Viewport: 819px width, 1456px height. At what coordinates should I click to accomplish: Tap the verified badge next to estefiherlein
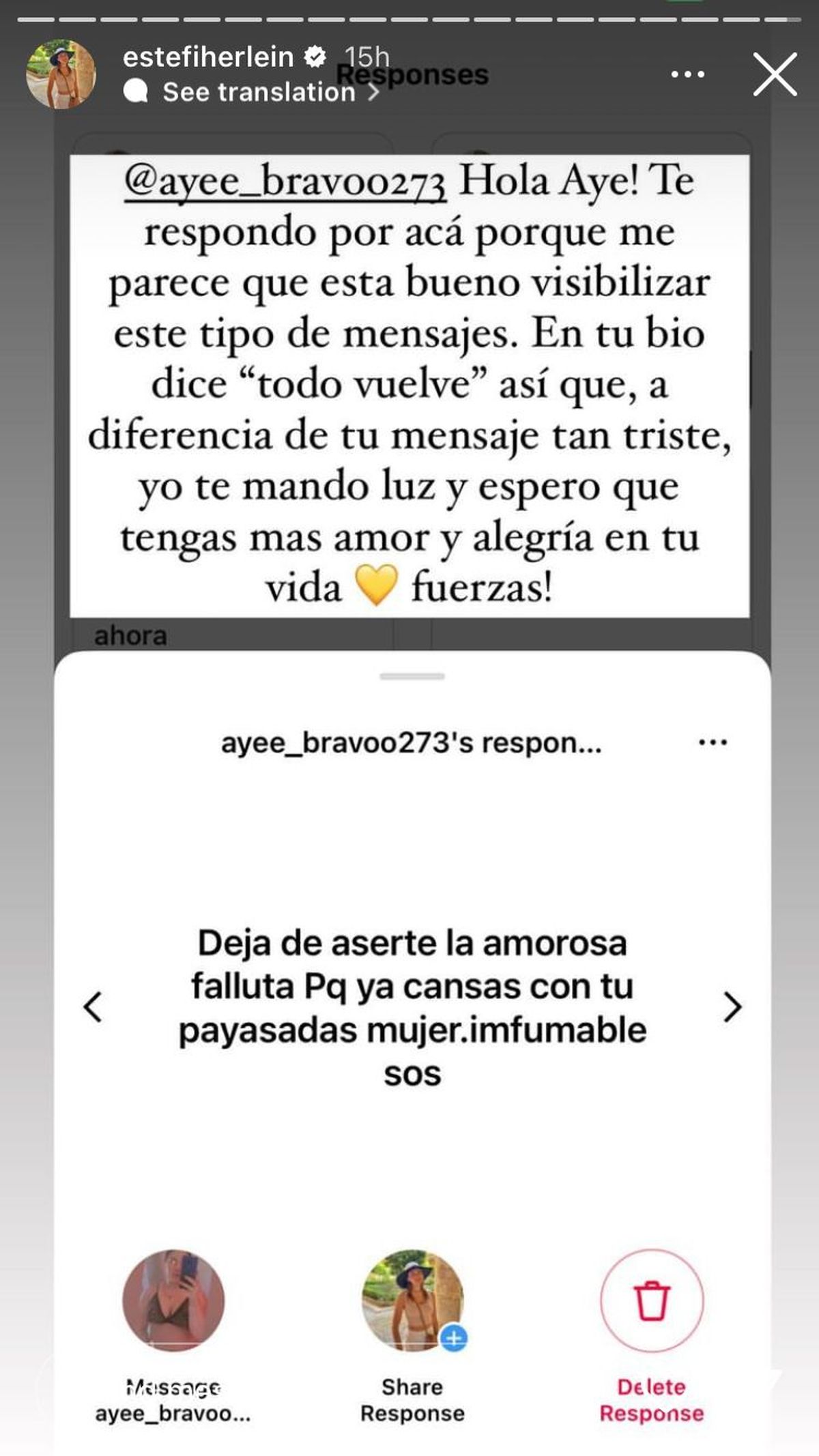click(x=315, y=57)
